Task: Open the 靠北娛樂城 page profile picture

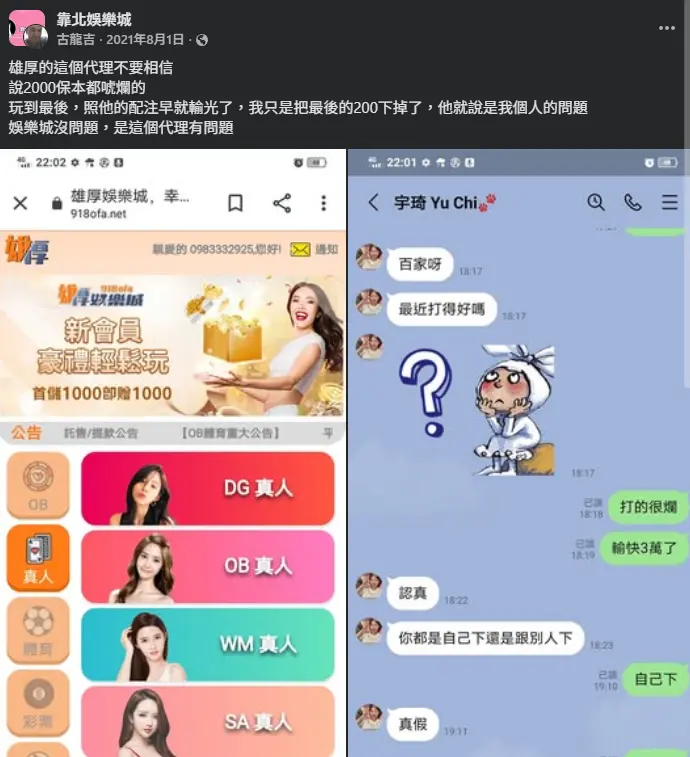Action: [x=27, y=29]
